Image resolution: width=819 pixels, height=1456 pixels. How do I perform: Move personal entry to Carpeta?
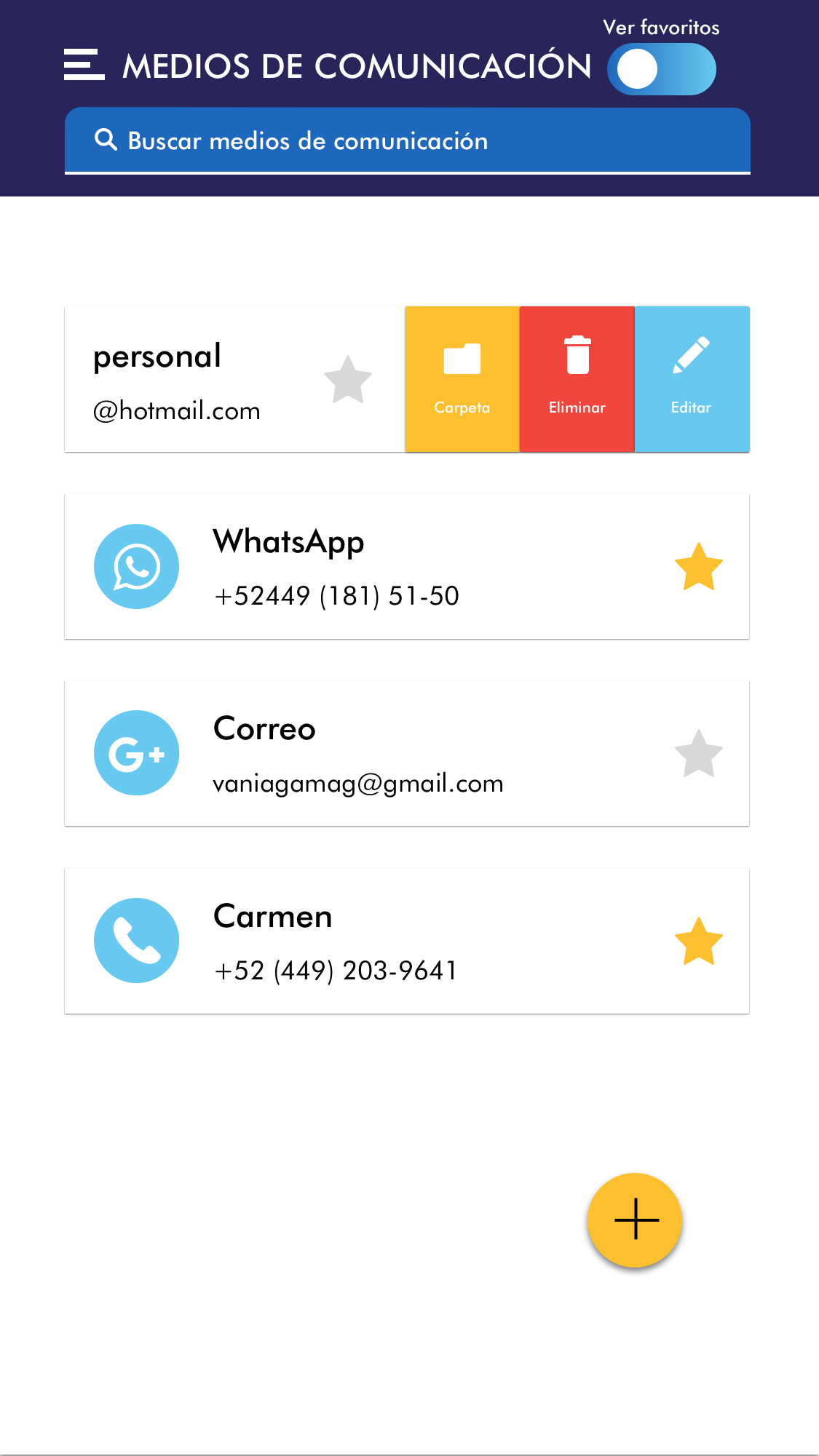pos(462,379)
